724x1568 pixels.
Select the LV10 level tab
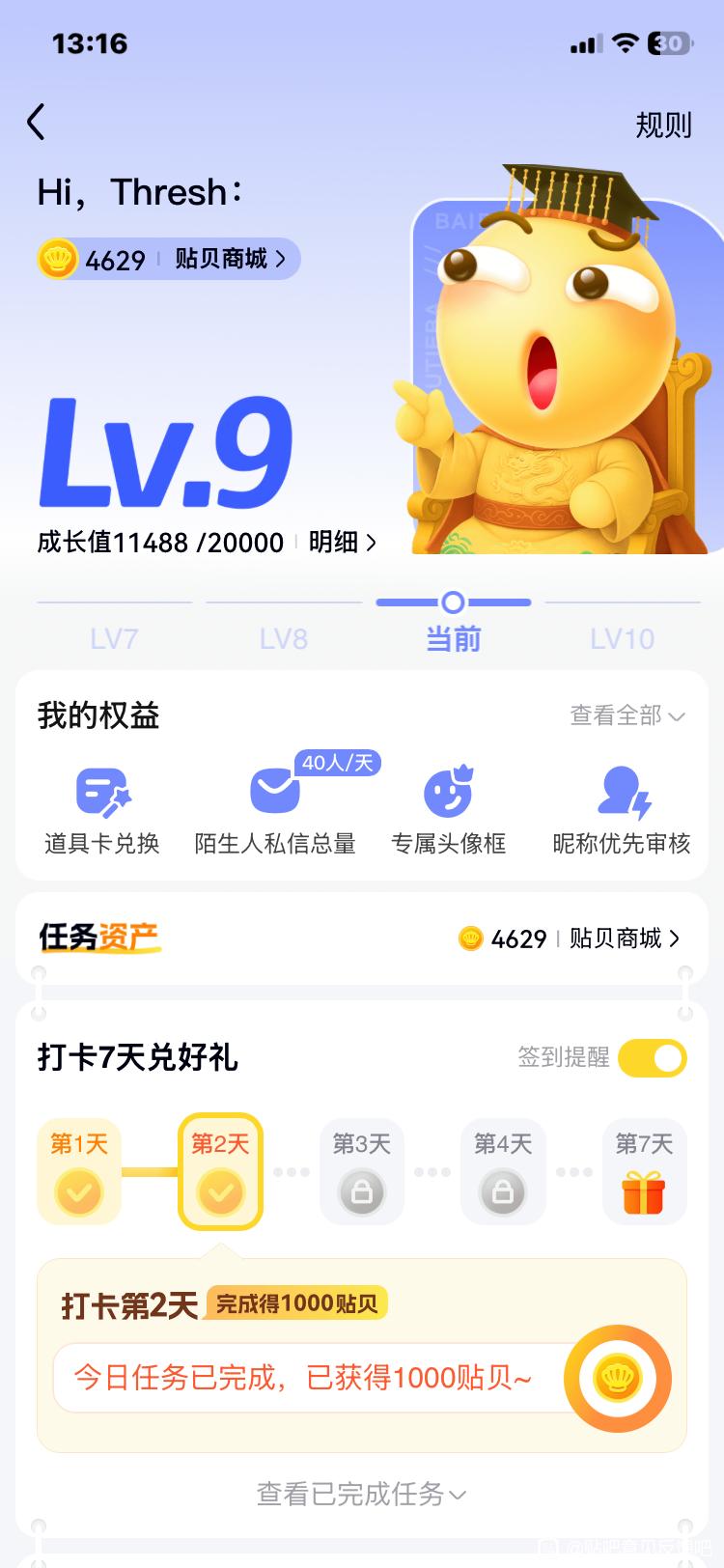click(623, 638)
